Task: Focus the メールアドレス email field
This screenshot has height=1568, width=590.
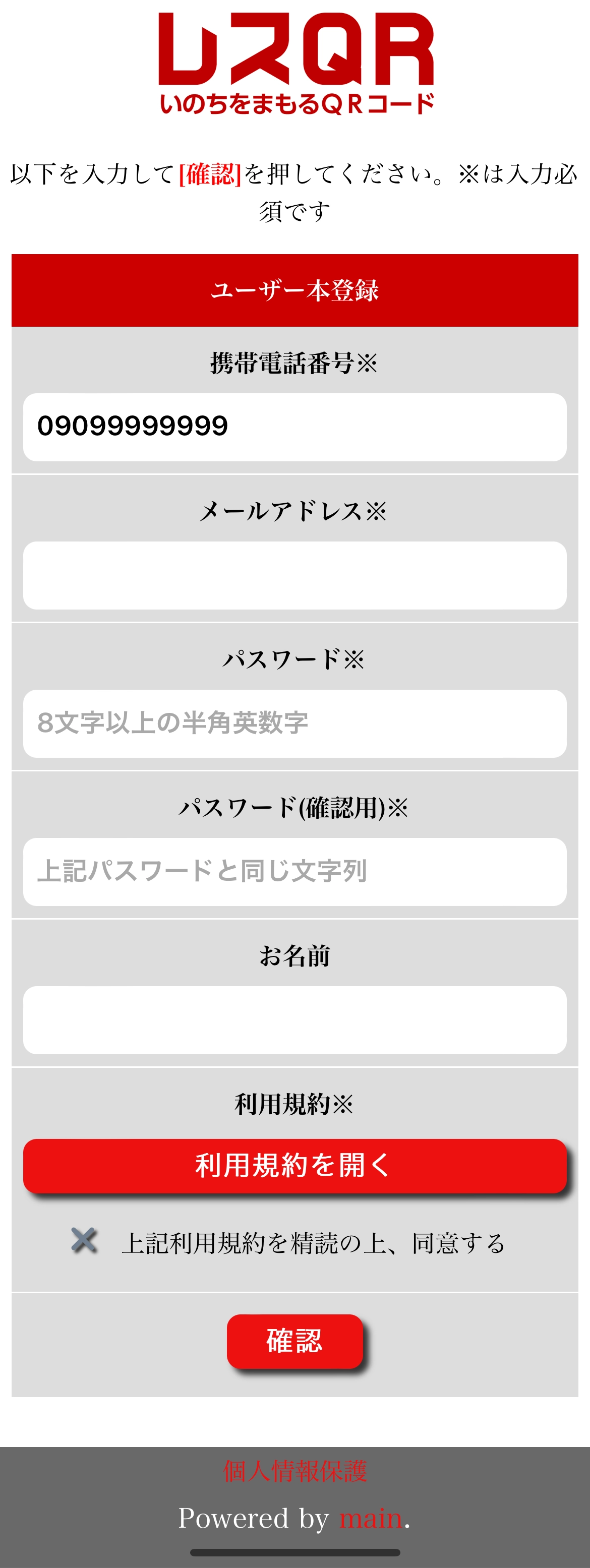Action: pos(294,575)
